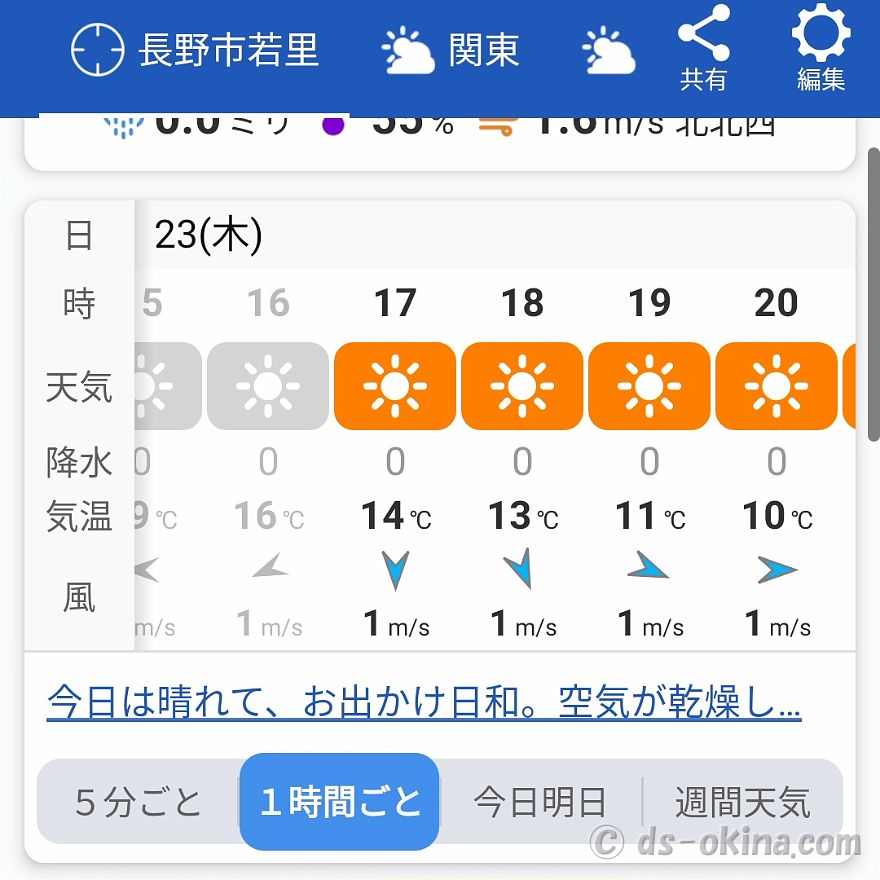The image size is (880, 880).
Task: View the 週間天気 weekly forecast
Action: click(x=741, y=802)
